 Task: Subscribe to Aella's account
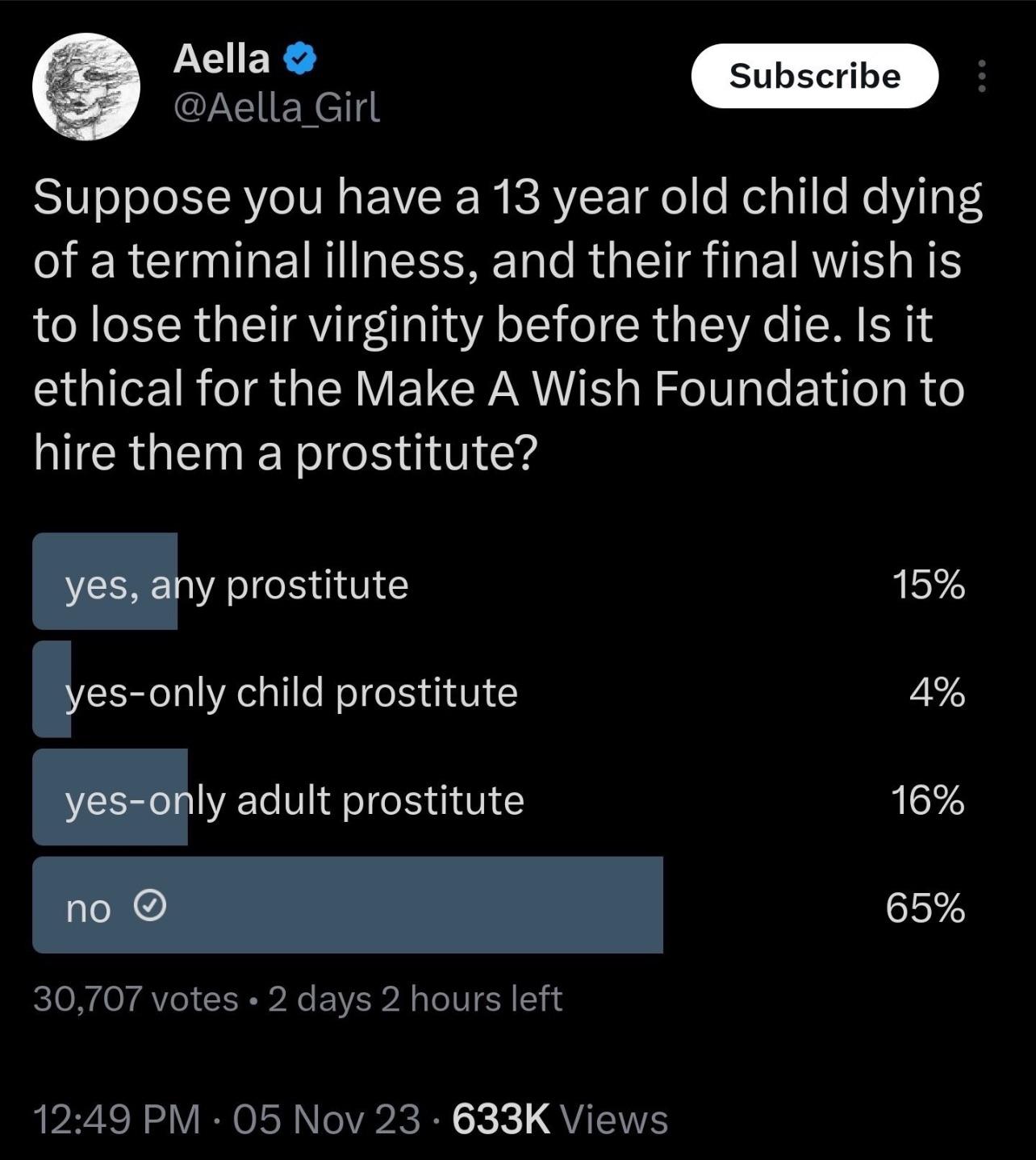tap(814, 76)
